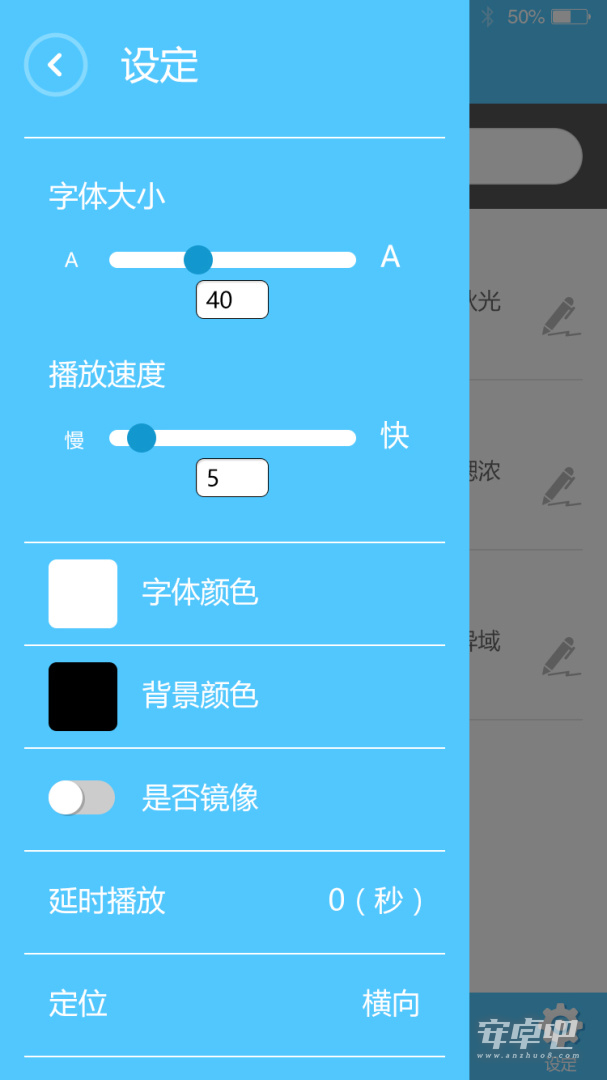Open the 定位 orientation row
Viewport: 607px width, 1080px height.
(234, 1005)
